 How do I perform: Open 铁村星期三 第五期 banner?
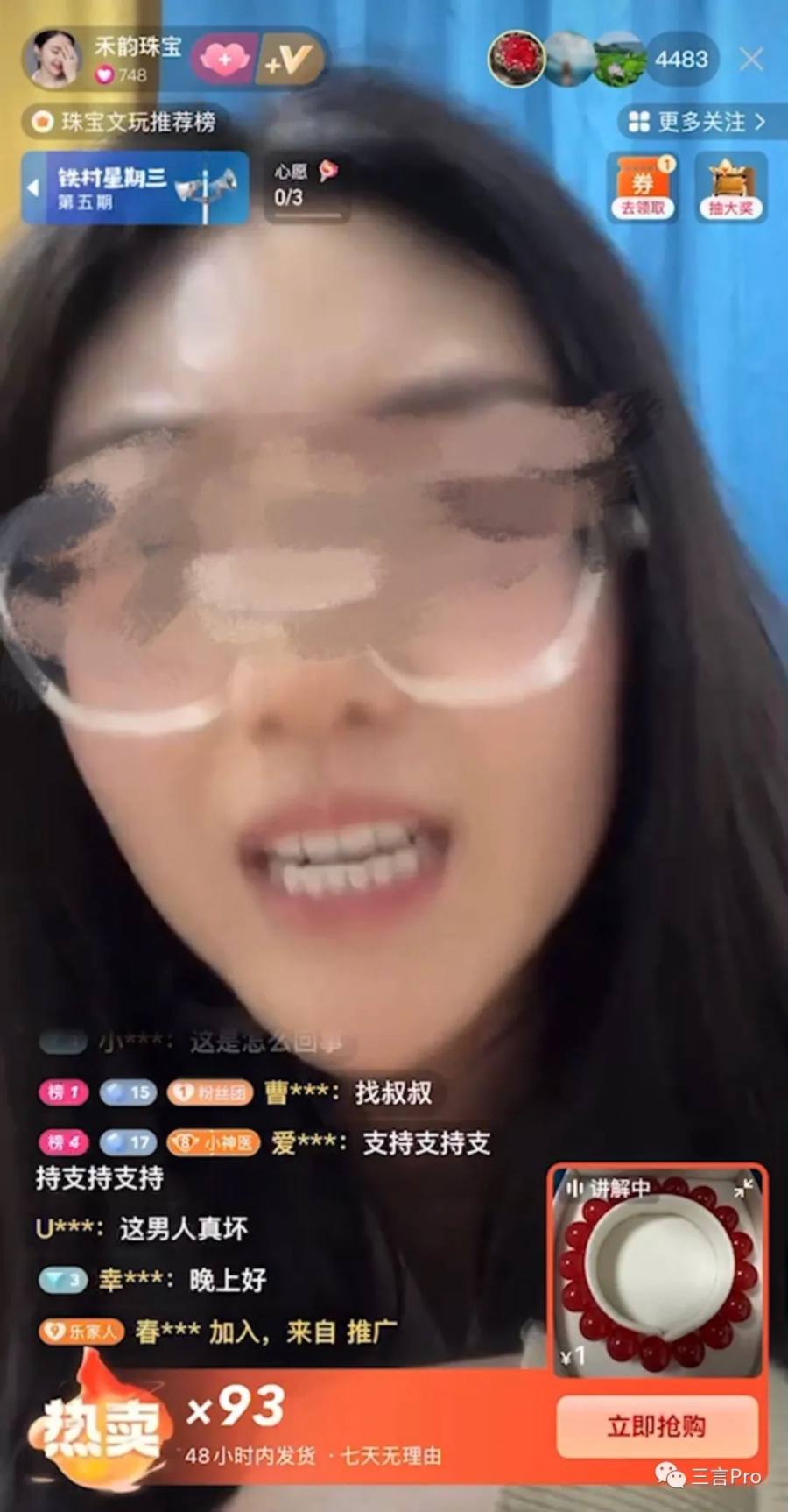(134, 188)
